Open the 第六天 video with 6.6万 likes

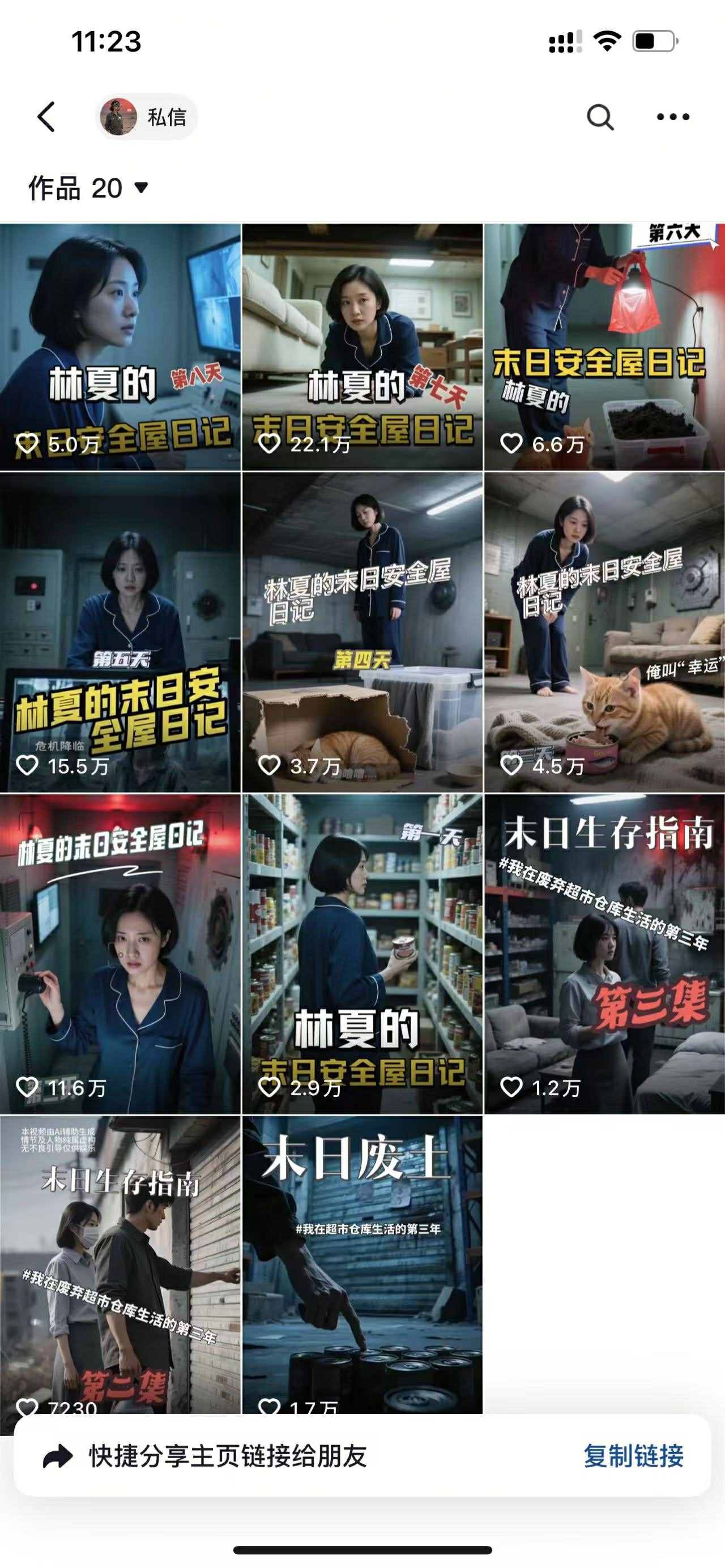[x=604, y=347]
